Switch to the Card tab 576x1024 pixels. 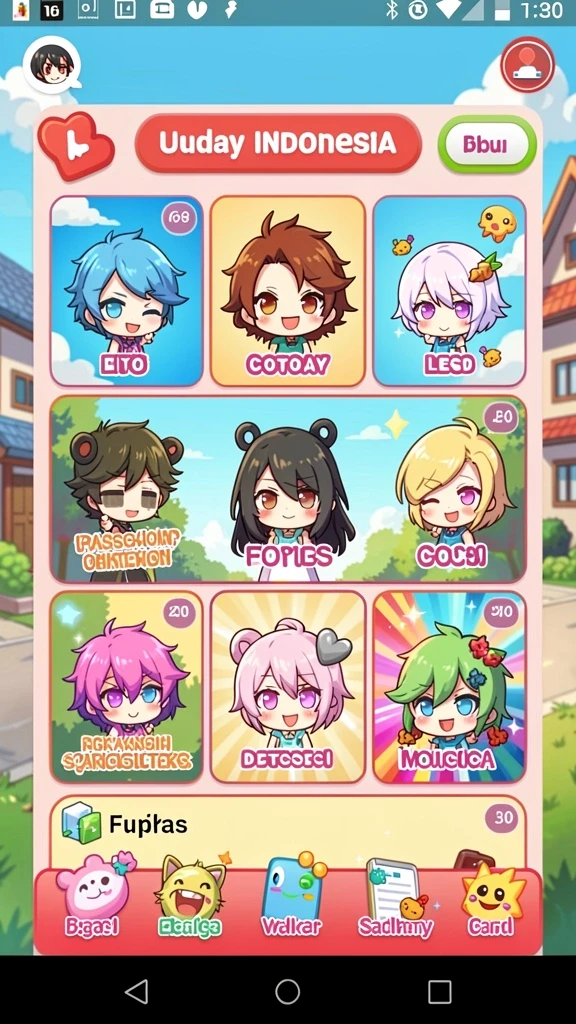click(x=490, y=900)
